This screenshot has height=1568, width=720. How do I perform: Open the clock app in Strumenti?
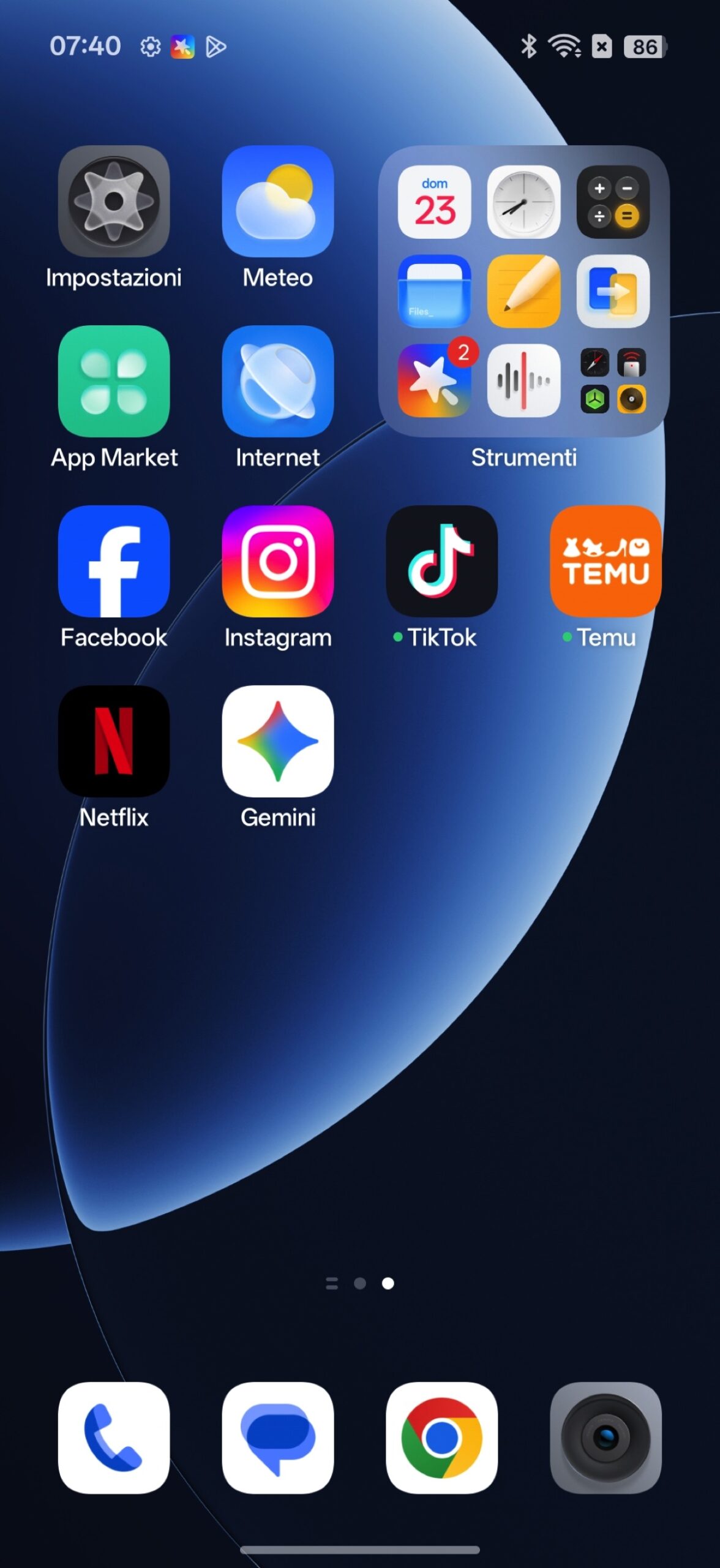(x=523, y=202)
